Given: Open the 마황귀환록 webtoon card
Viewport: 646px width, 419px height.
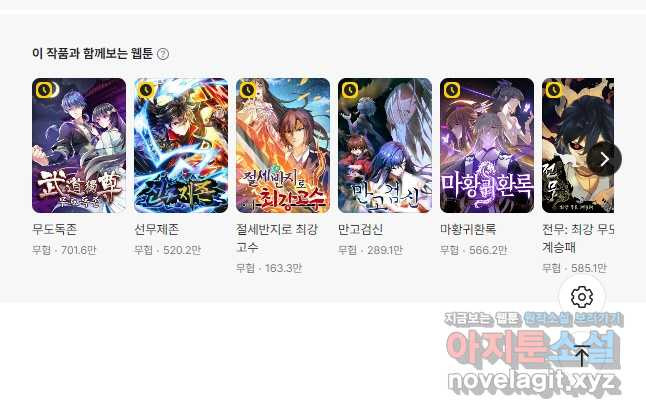Looking at the screenshot, I should pos(487,146).
